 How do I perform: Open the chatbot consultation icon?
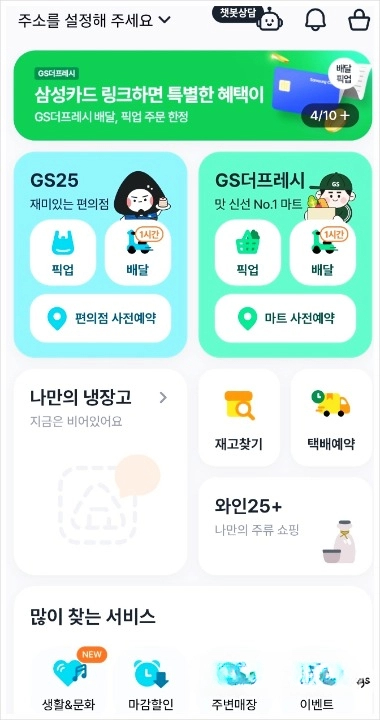[248, 18]
